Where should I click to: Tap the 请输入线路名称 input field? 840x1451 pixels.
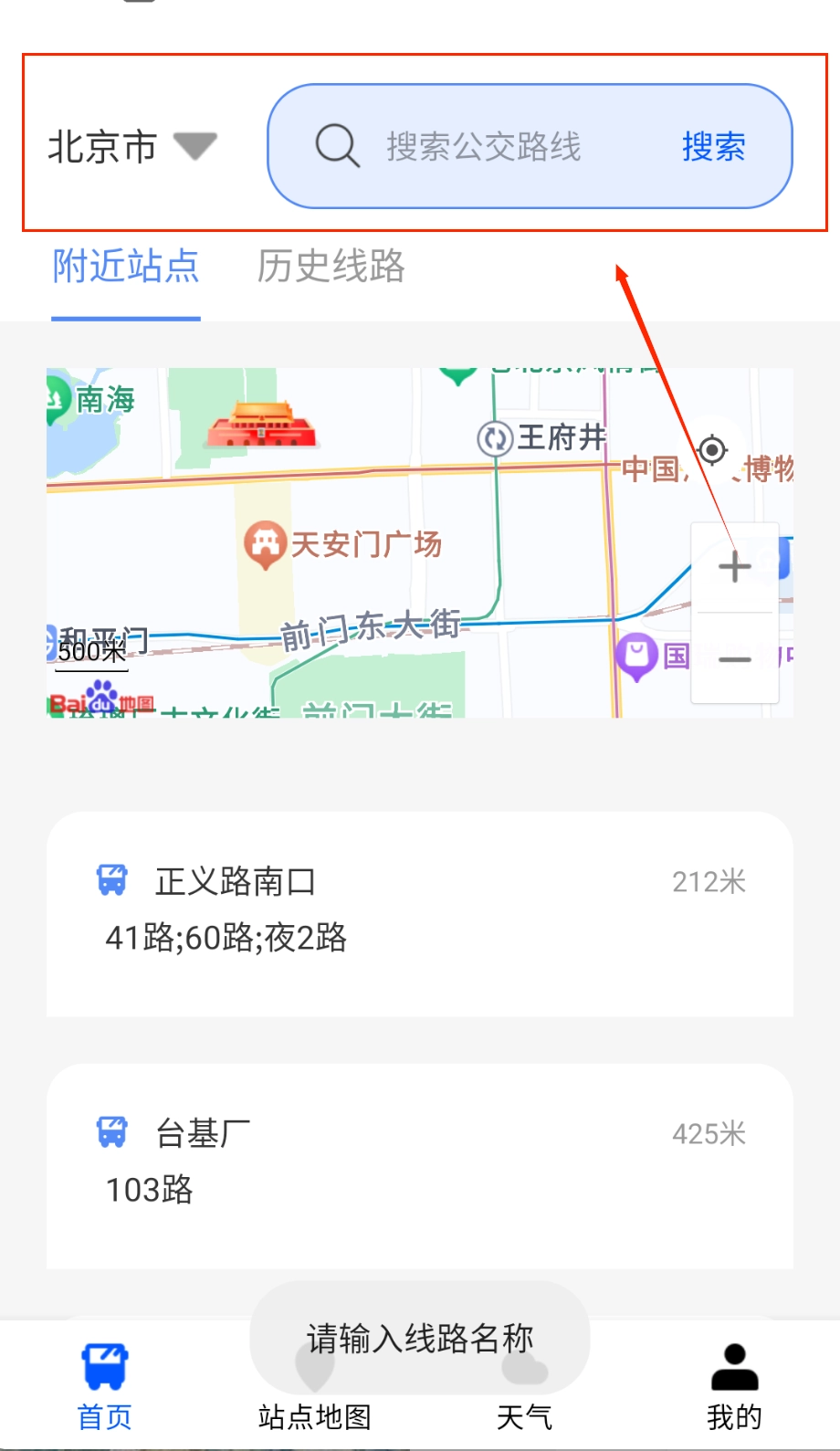(419, 1338)
